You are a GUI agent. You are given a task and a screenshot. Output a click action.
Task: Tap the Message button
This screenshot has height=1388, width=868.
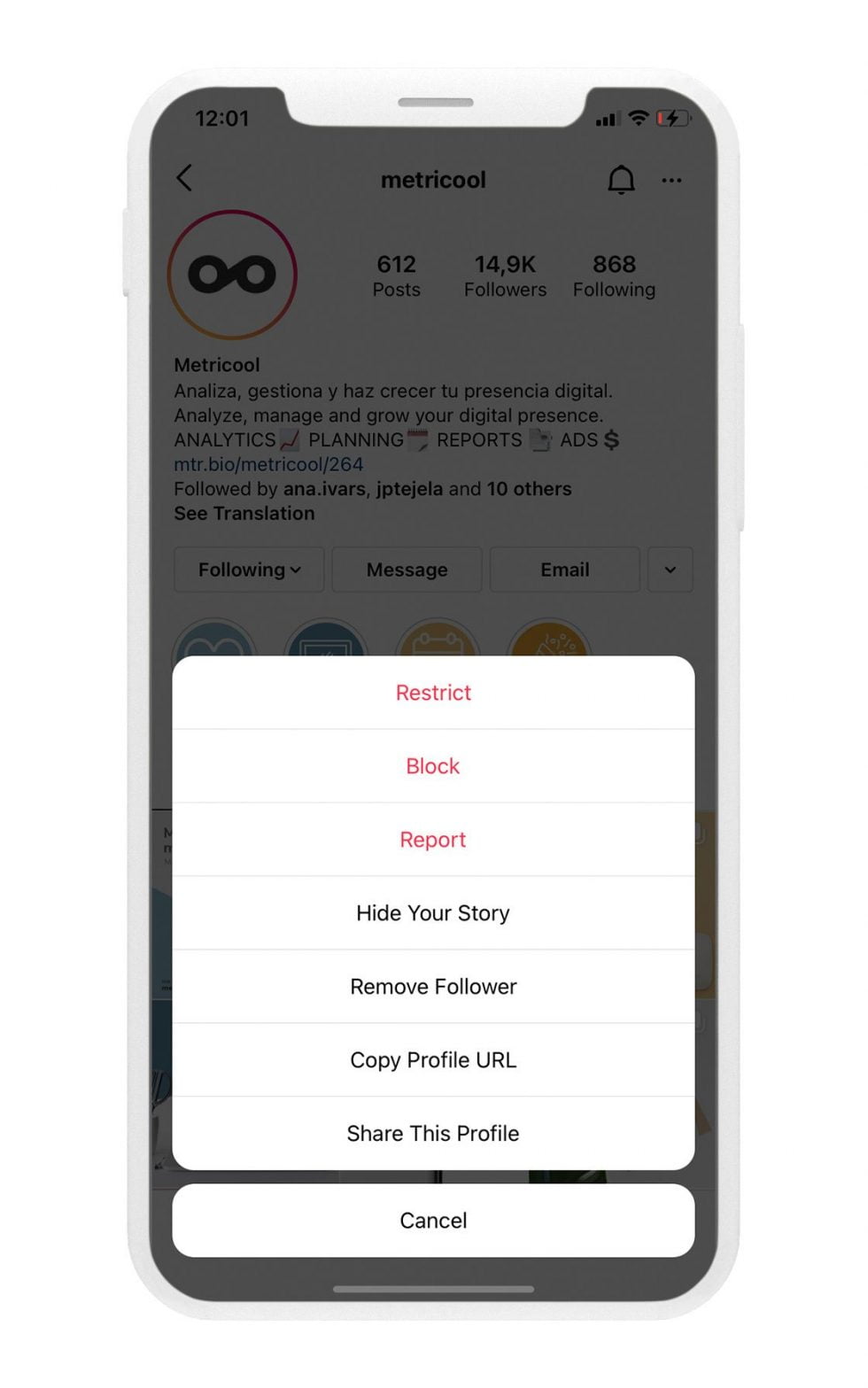point(407,570)
